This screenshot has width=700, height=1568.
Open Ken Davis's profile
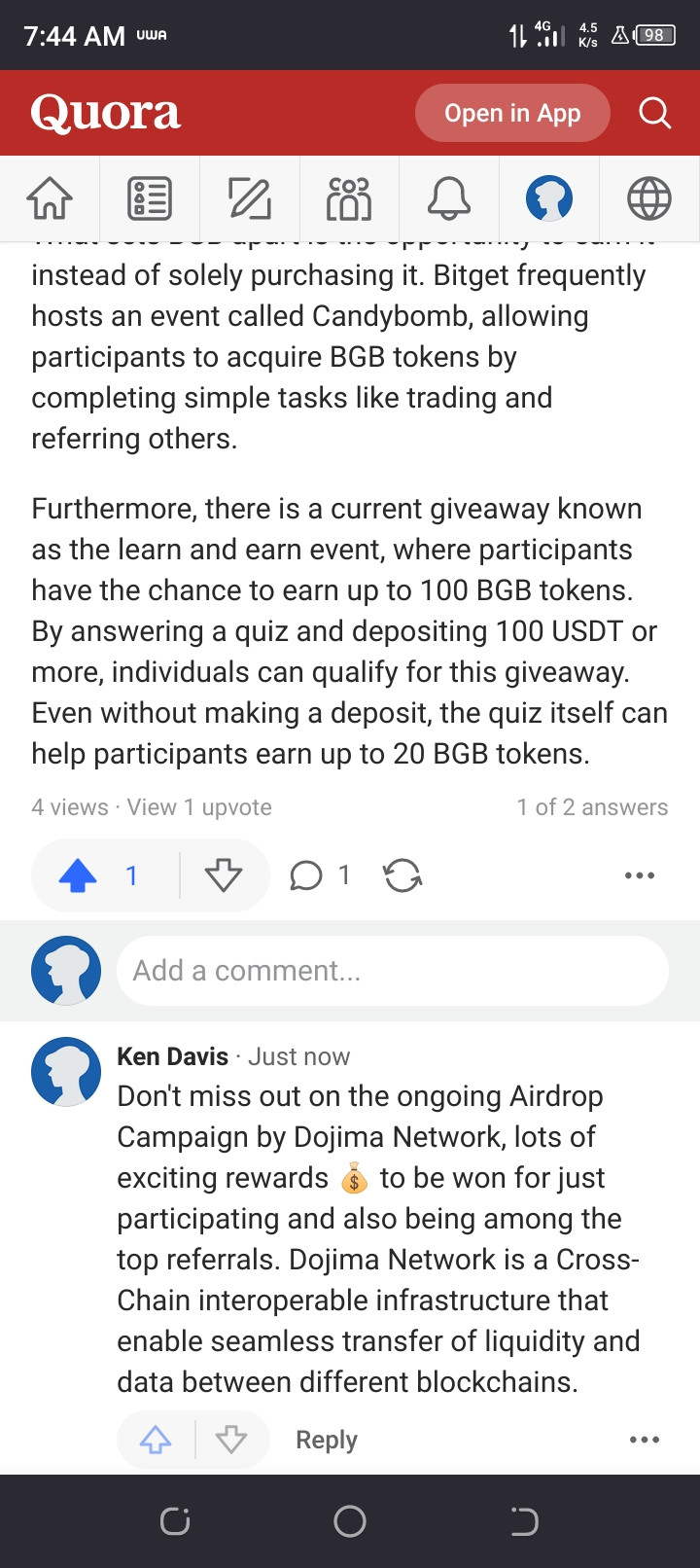click(x=173, y=1056)
